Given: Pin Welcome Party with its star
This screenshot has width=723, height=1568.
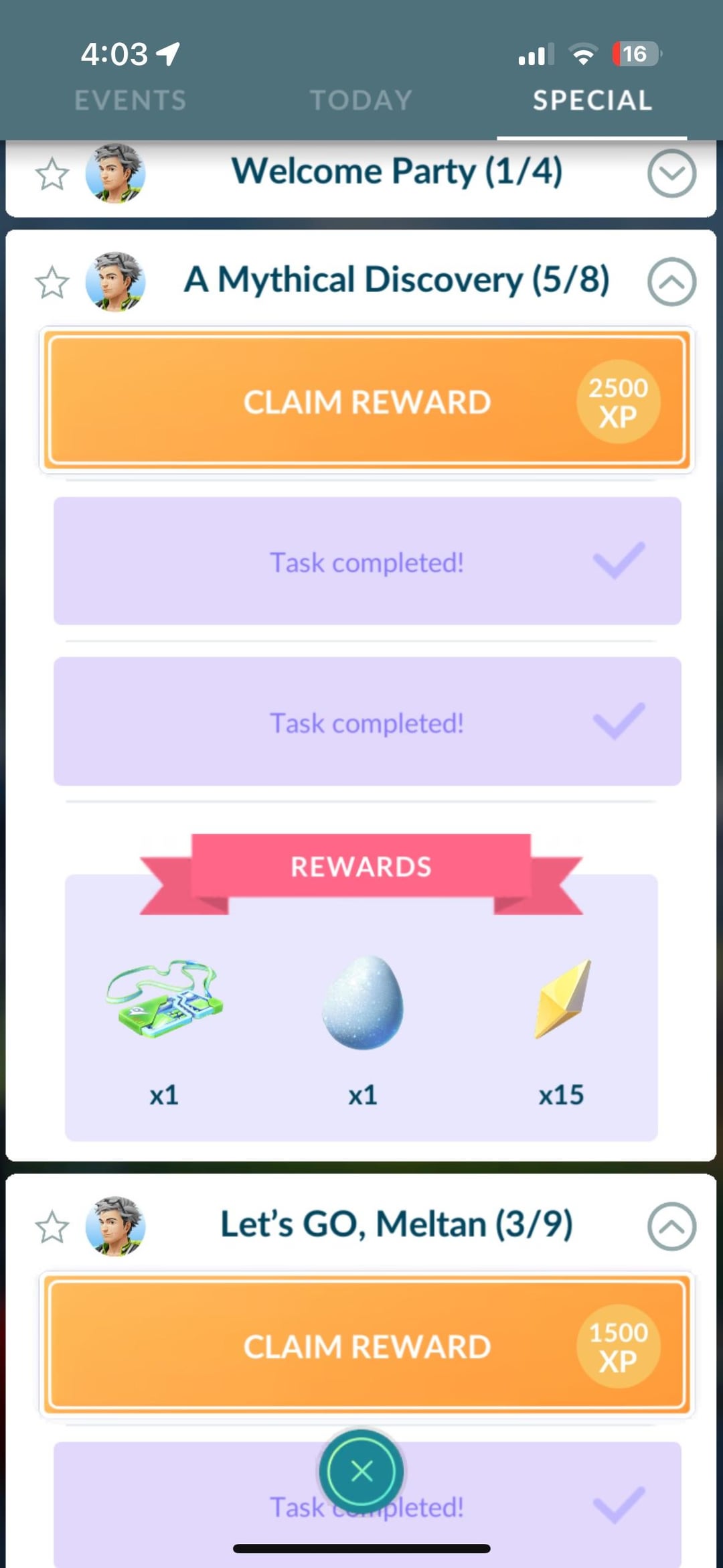Looking at the screenshot, I should coord(52,175).
